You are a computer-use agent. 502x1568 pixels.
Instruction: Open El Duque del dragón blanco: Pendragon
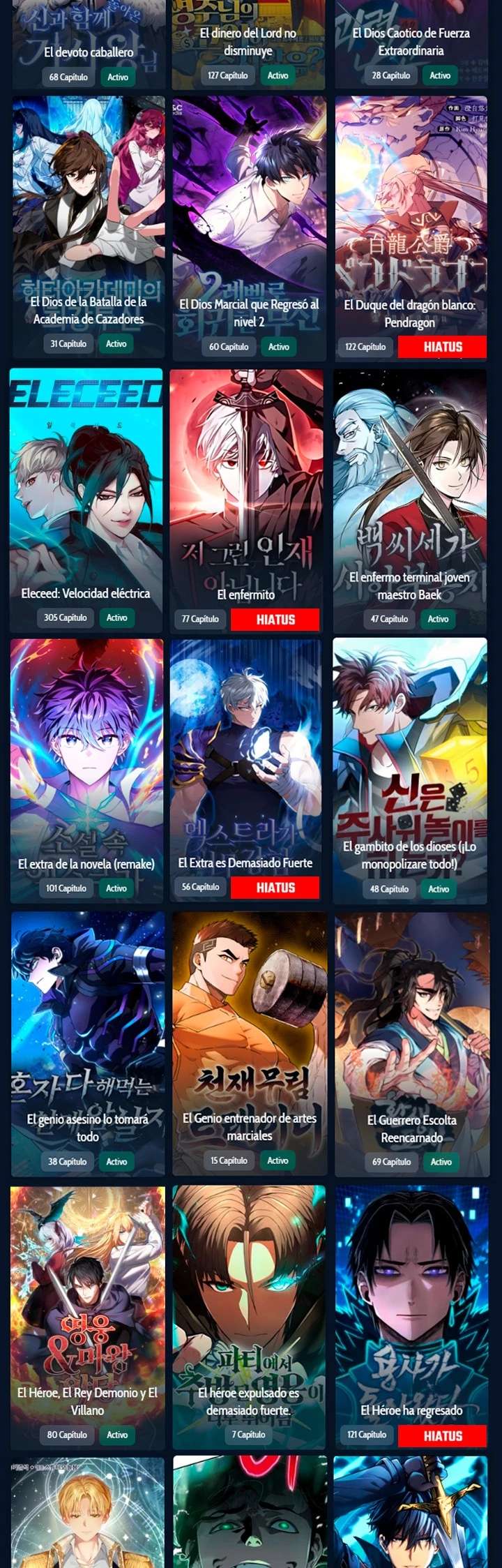click(411, 227)
